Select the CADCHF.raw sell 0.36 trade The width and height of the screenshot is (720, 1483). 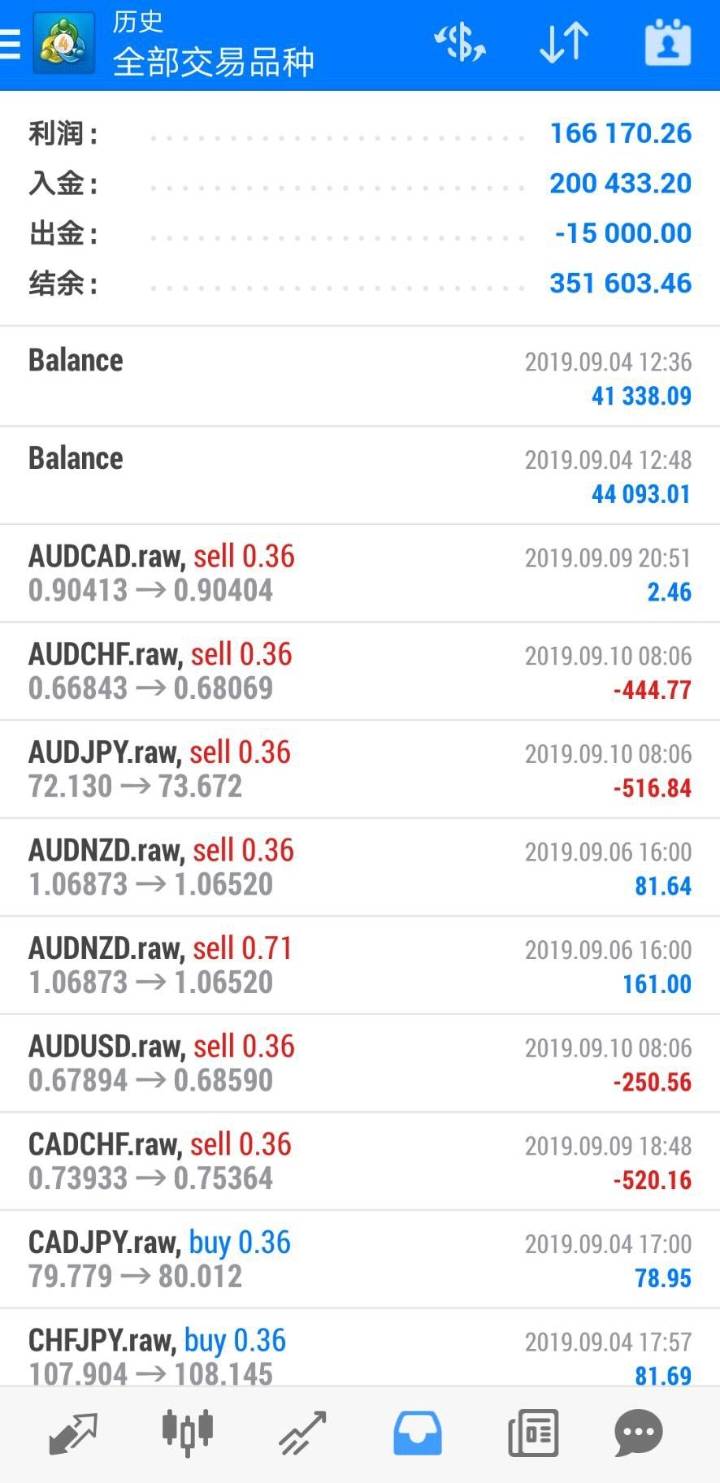[360, 1161]
